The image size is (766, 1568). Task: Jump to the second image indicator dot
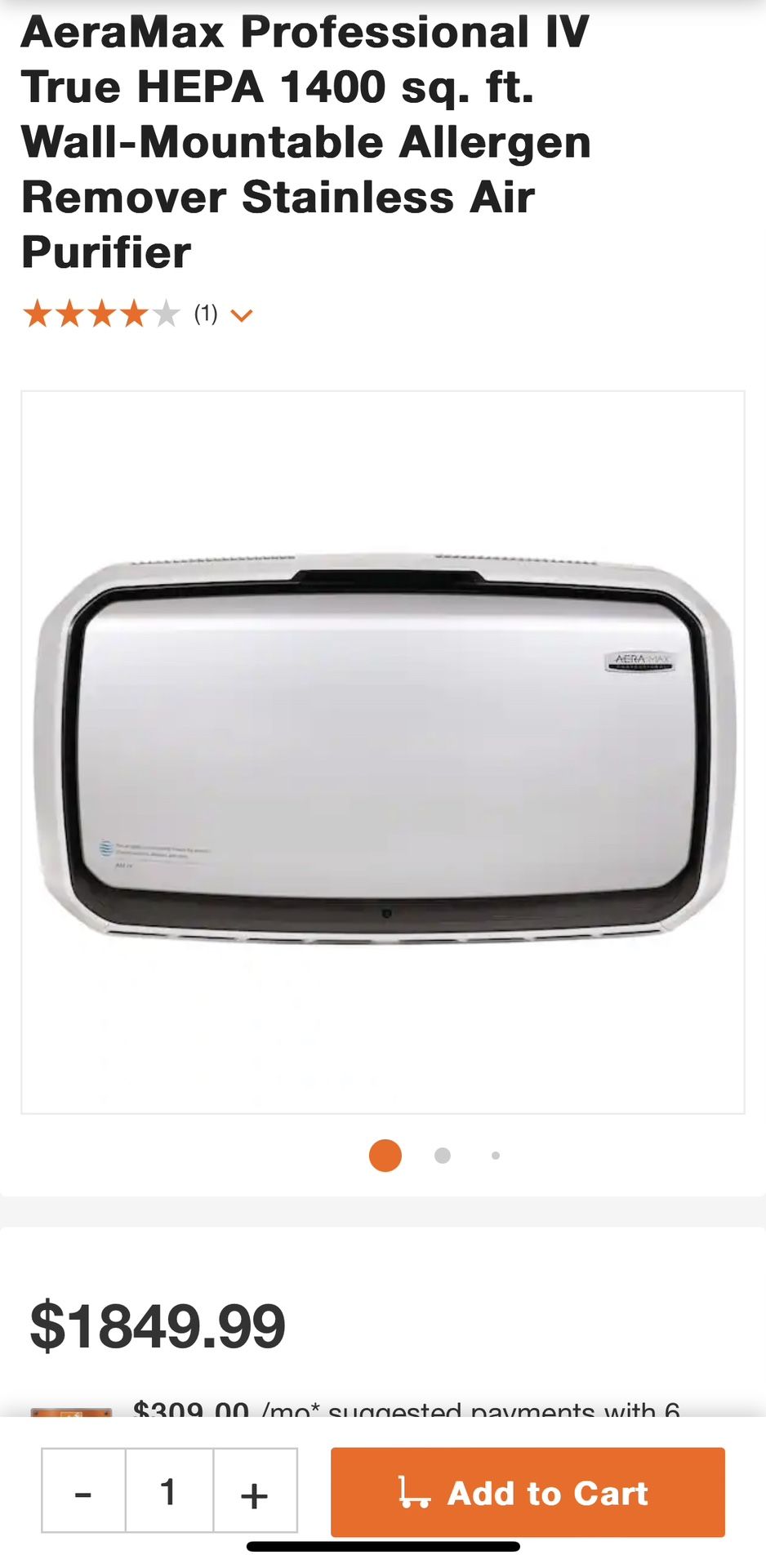443,1156
